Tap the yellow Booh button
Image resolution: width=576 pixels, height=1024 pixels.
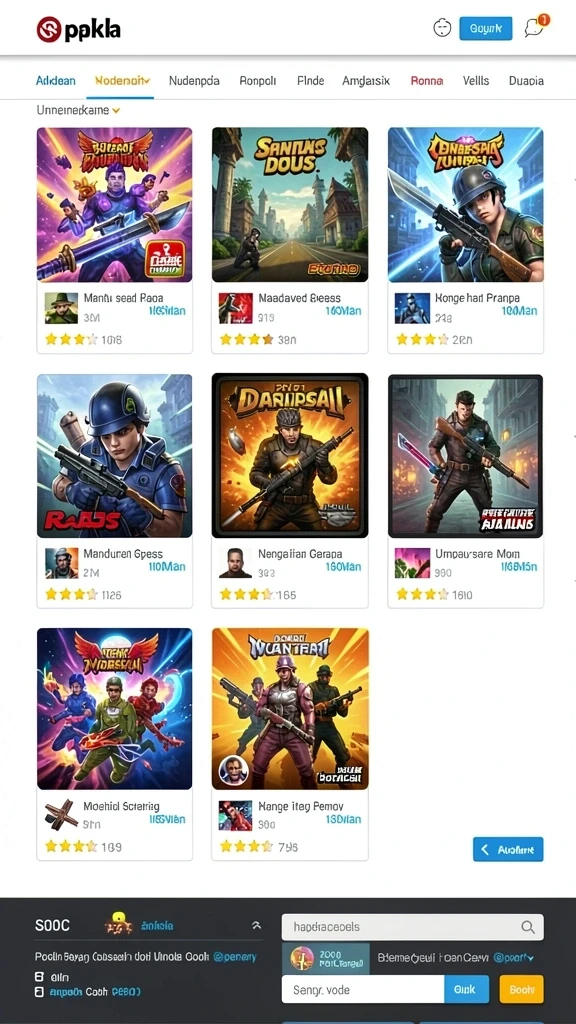click(x=521, y=989)
